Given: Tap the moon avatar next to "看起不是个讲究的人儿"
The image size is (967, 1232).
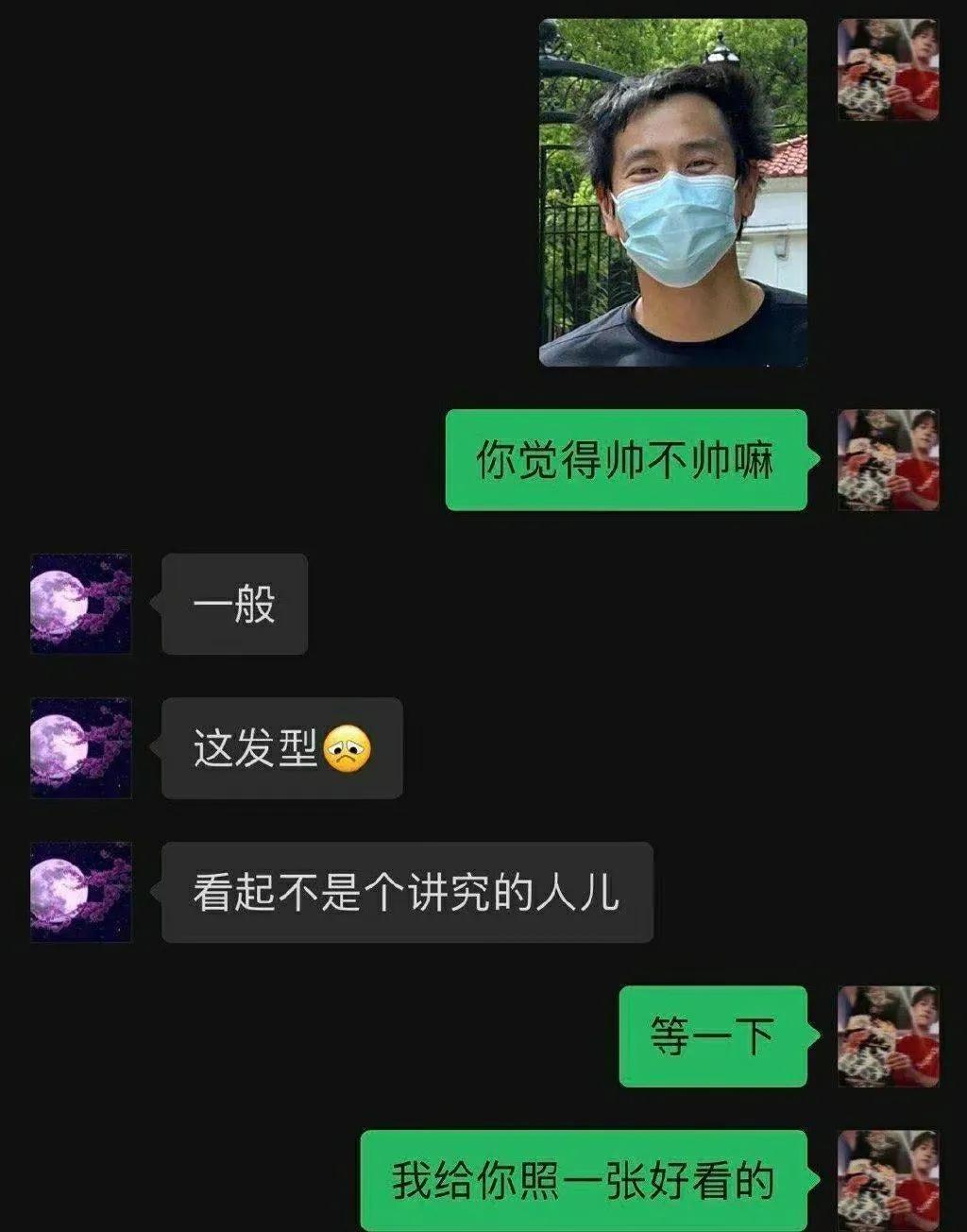Looking at the screenshot, I should coord(80,892).
